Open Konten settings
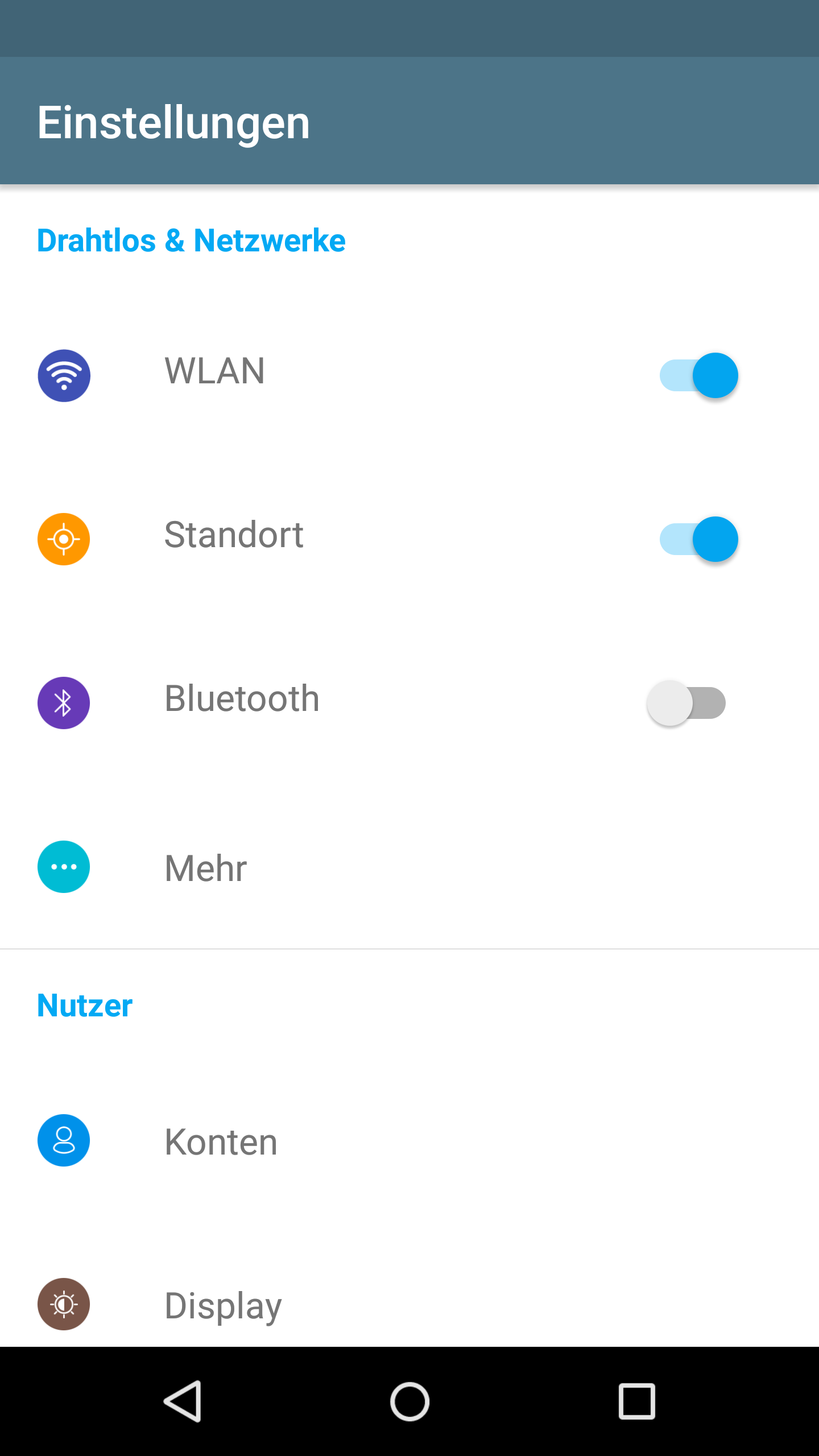 409,1140
